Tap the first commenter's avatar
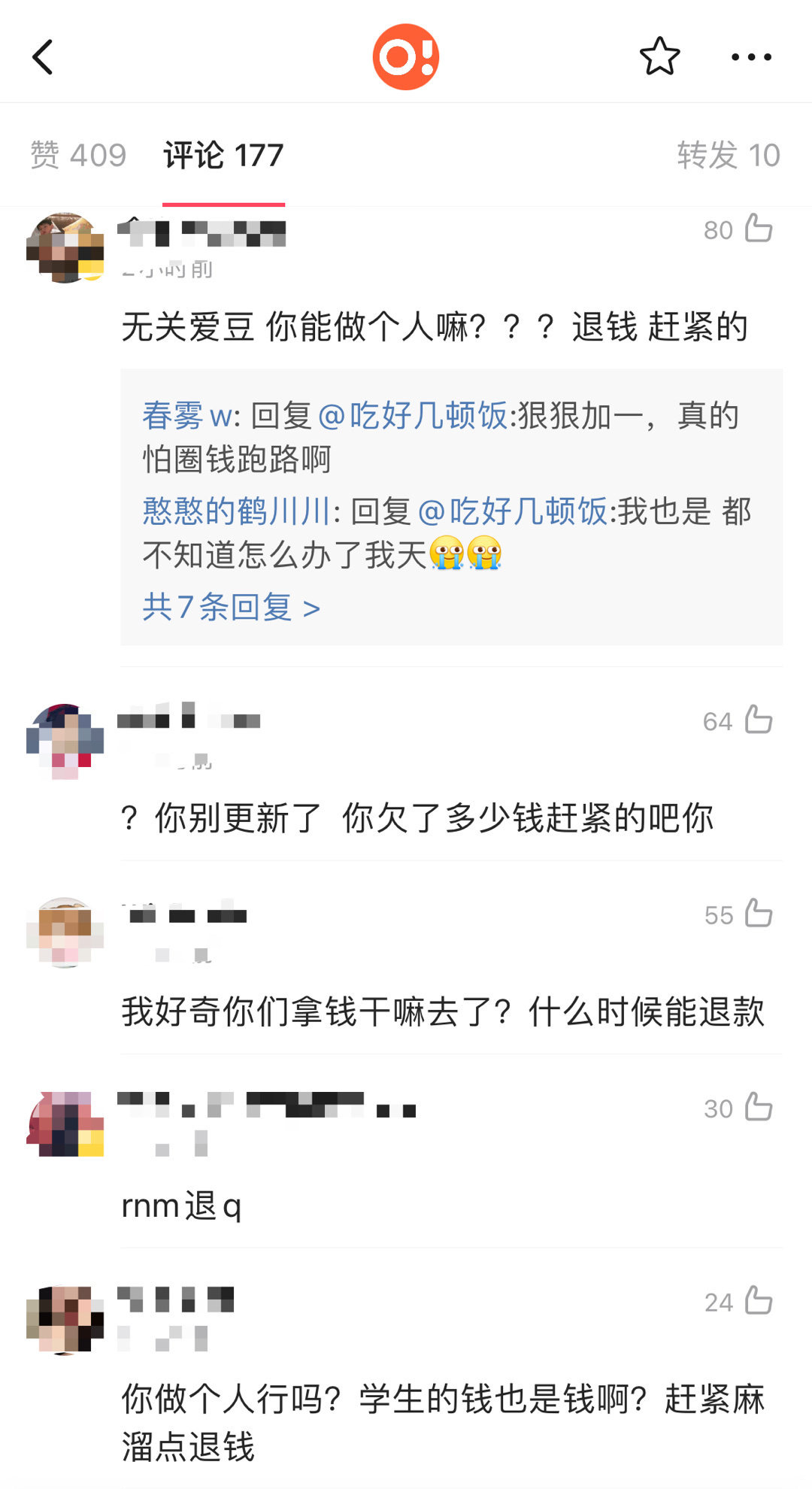 point(64,248)
